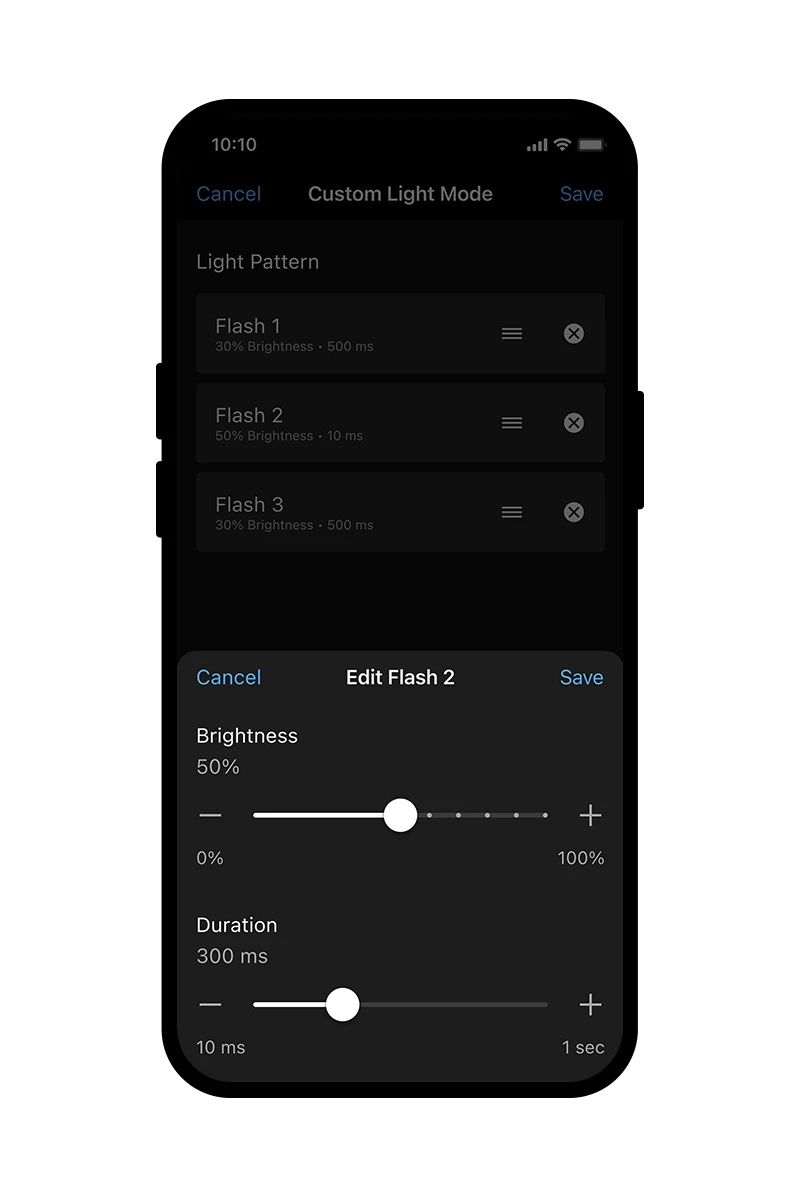Viewport: 800px width, 1200px height.
Task: Tap the Duration slider handle
Action: (343, 1005)
